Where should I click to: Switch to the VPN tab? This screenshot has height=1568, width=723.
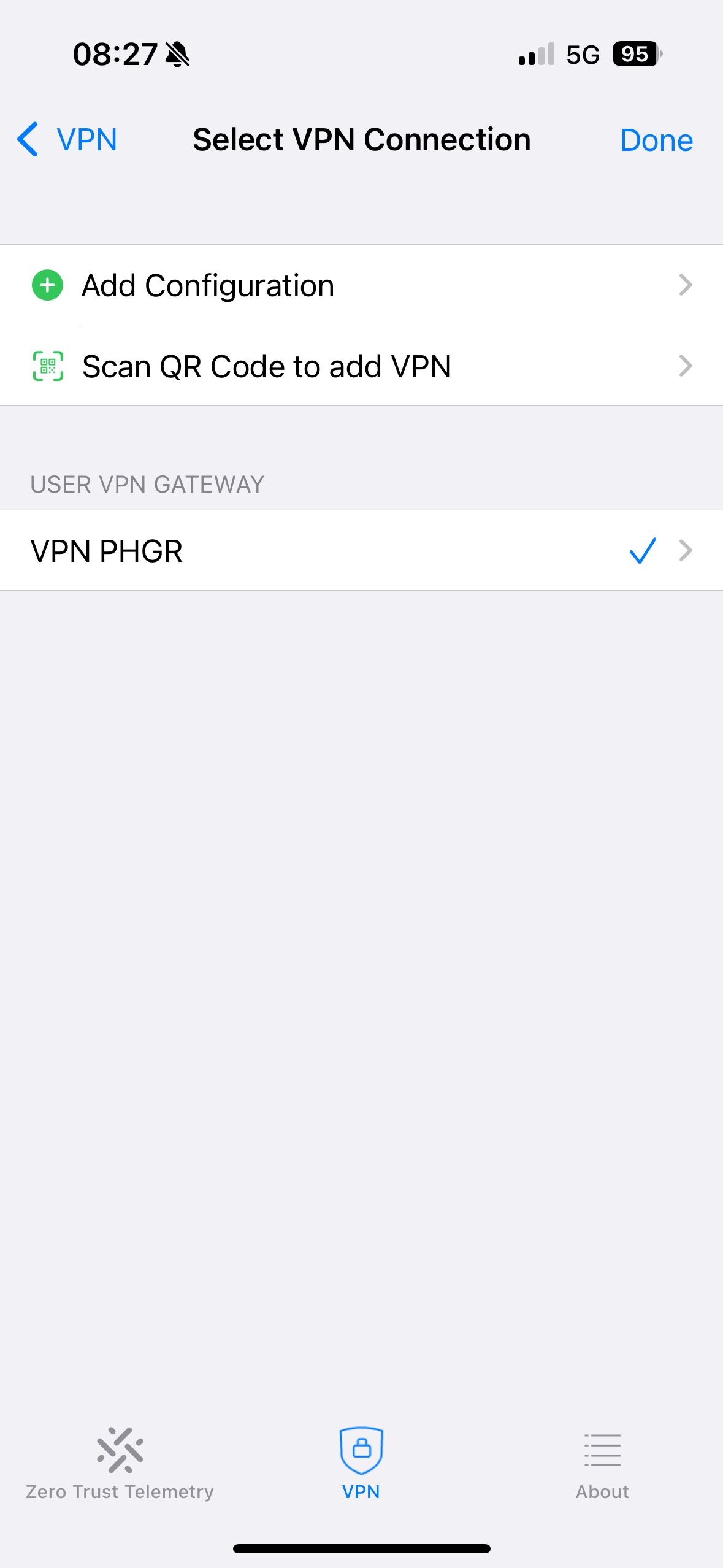pyautogui.click(x=361, y=1464)
